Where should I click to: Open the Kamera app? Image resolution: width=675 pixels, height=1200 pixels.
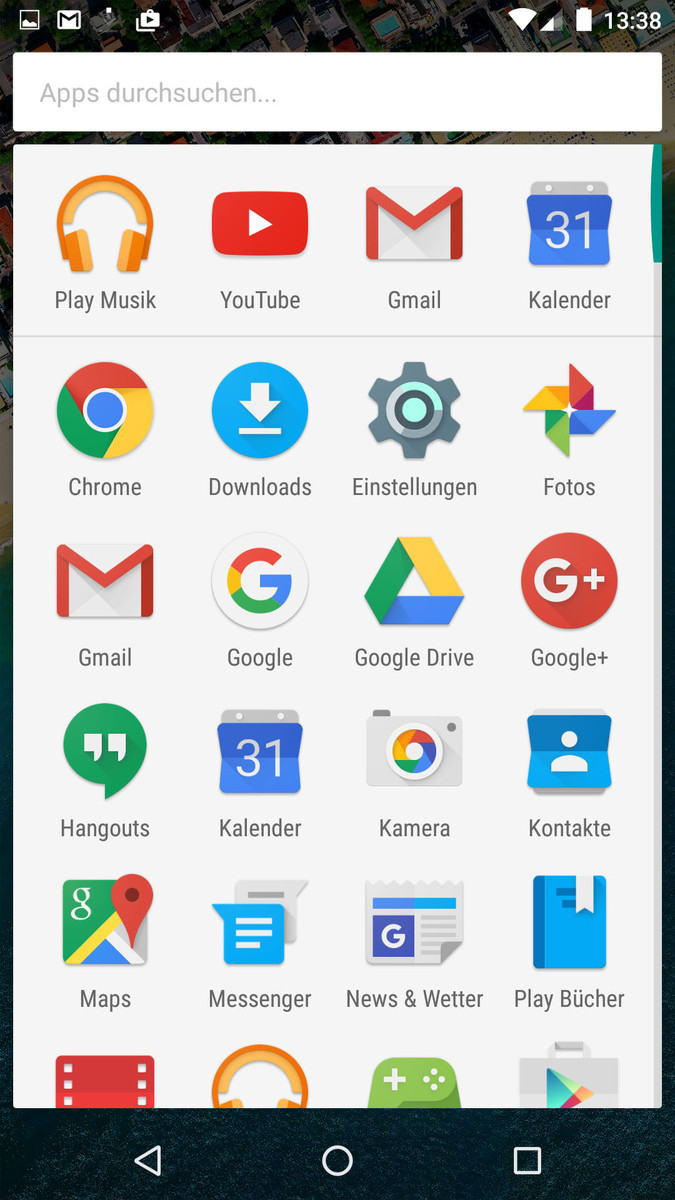pos(414,752)
